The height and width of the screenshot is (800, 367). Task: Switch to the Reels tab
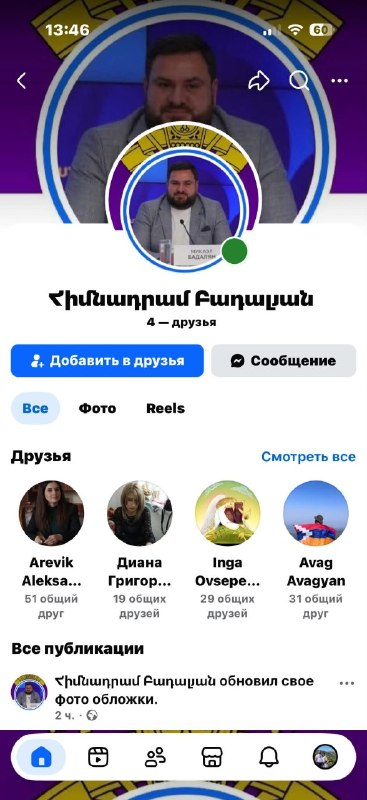point(165,408)
